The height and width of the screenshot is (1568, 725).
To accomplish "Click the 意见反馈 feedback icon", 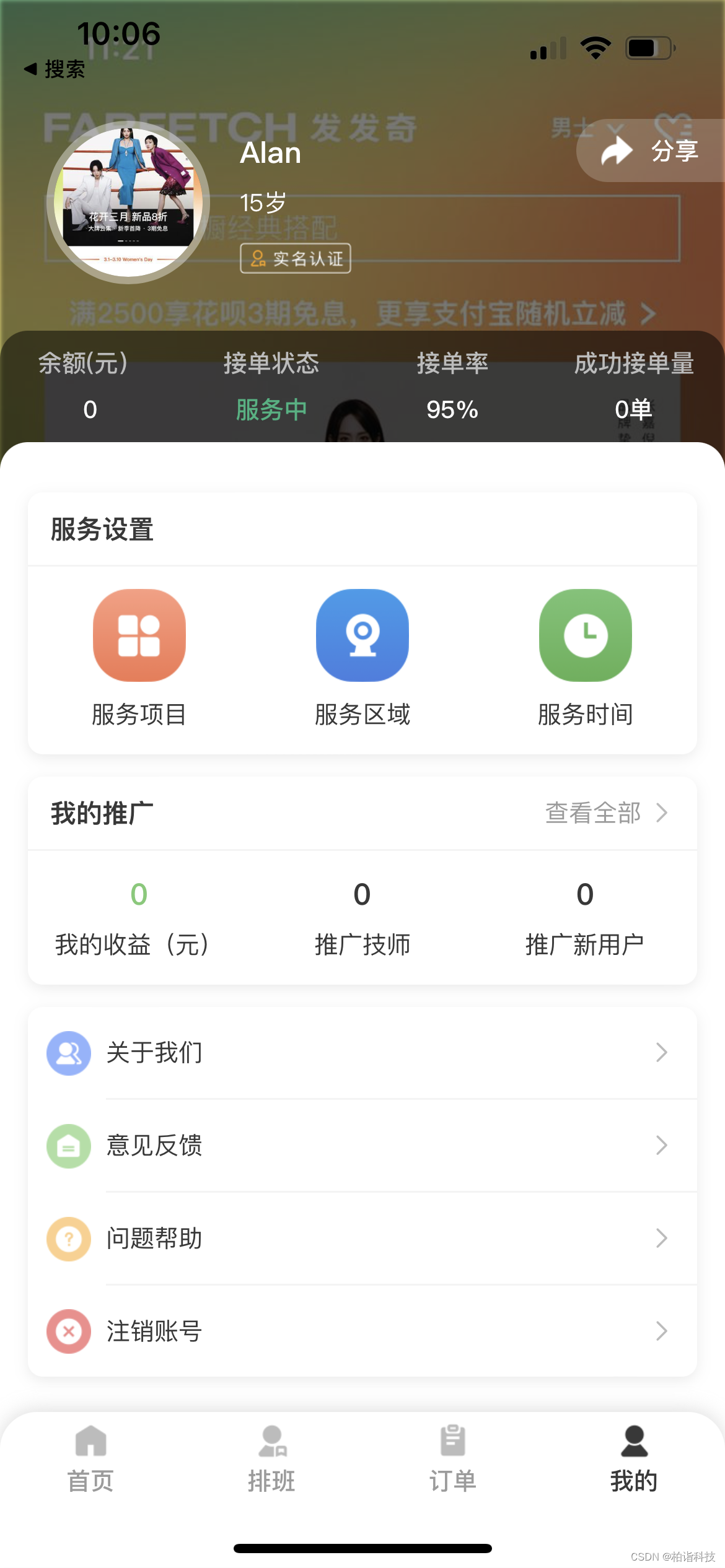I will pos(68,1146).
